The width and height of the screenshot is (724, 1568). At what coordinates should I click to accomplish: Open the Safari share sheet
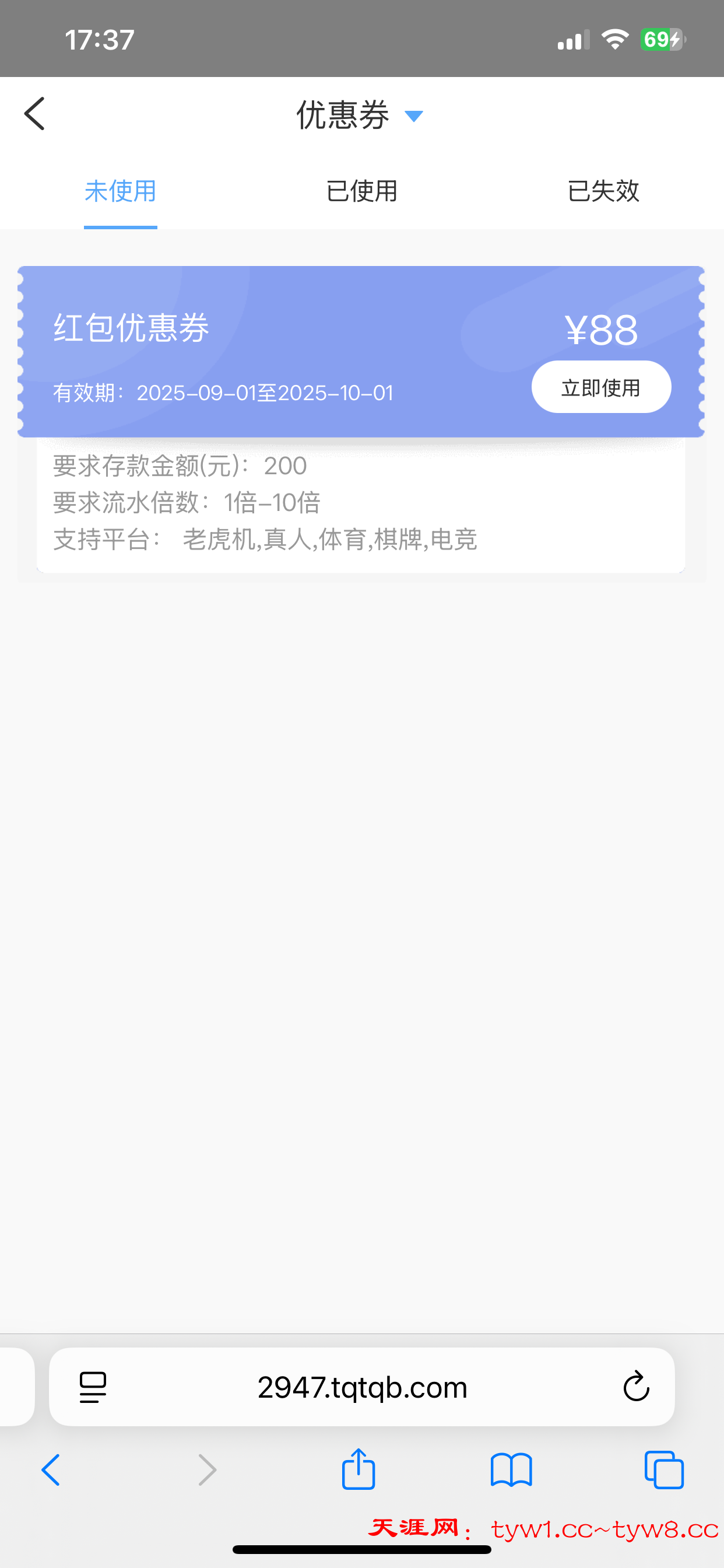tap(359, 1469)
